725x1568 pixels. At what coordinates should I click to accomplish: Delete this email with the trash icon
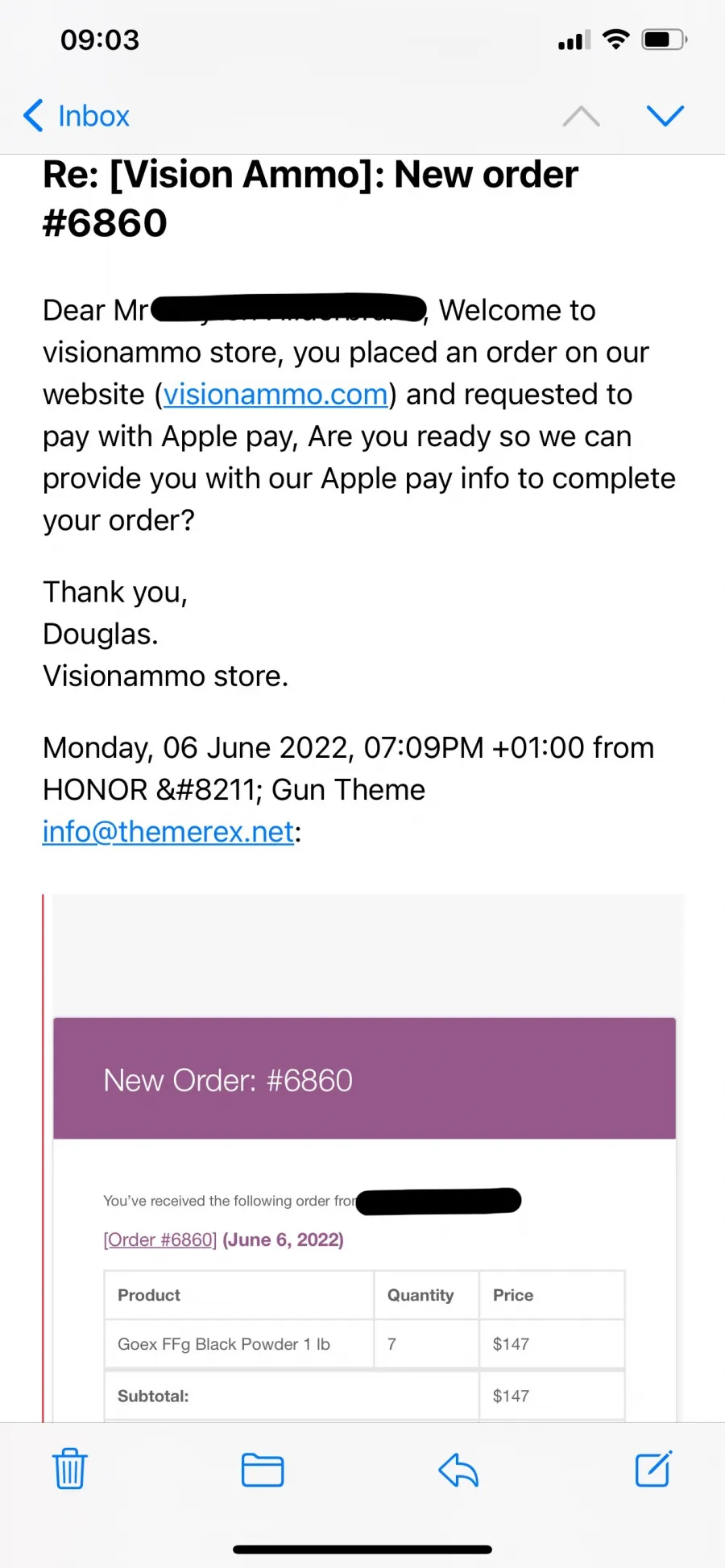click(70, 1469)
